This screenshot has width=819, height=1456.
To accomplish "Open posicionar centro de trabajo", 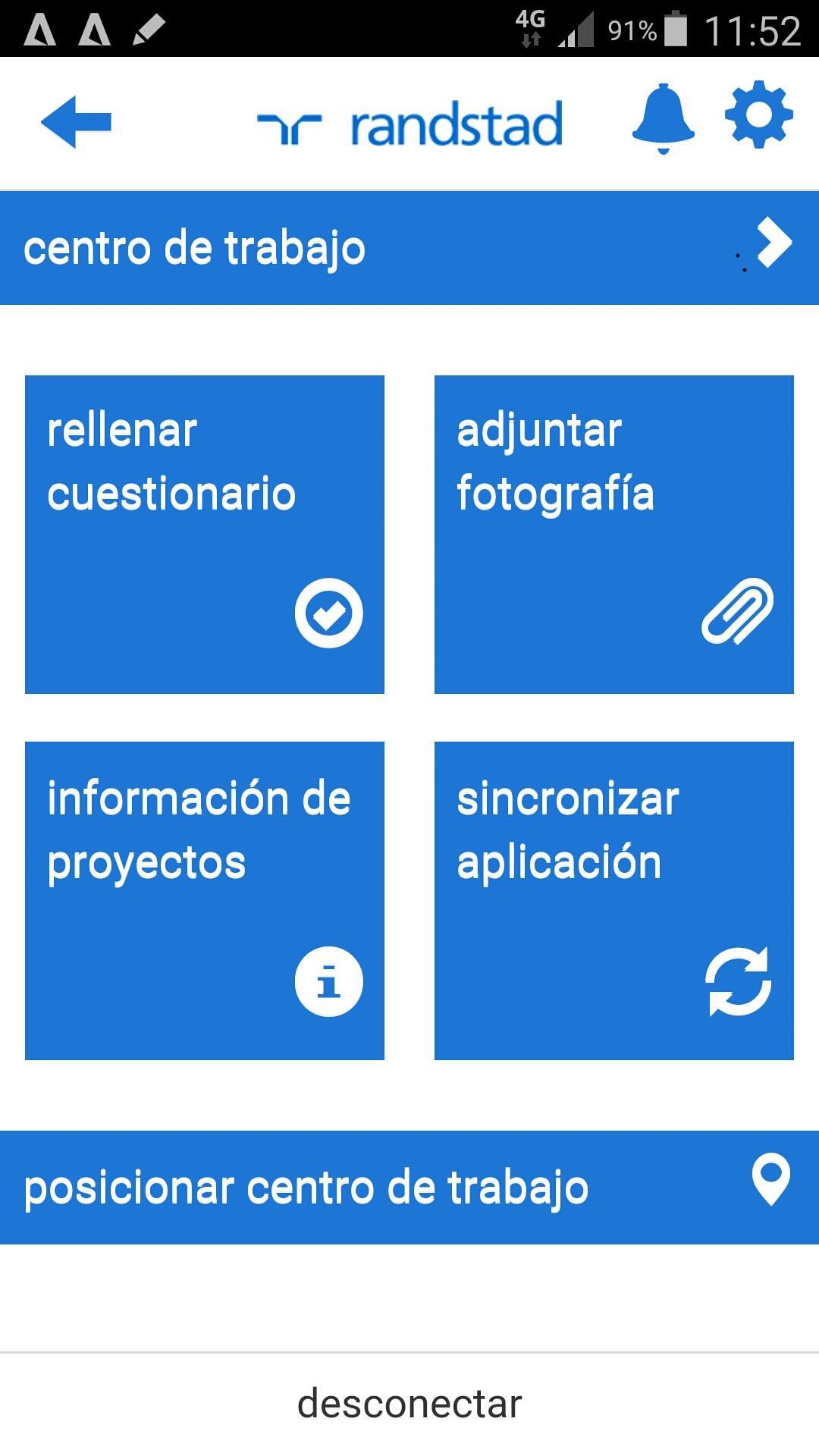I will click(x=409, y=1187).
